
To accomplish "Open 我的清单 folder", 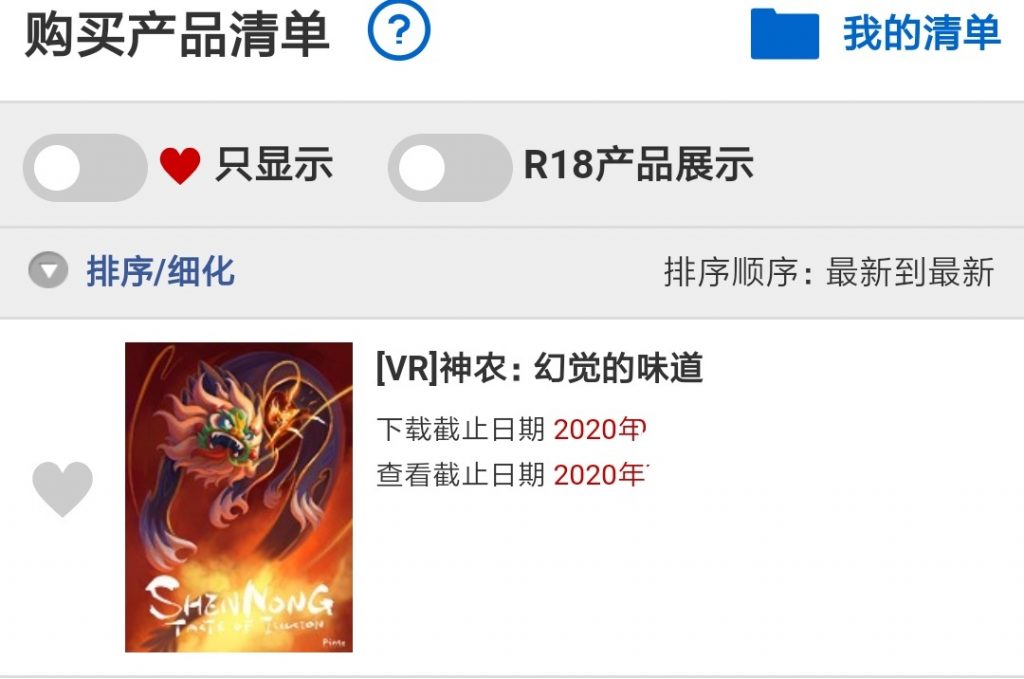I will pos(875,34).
